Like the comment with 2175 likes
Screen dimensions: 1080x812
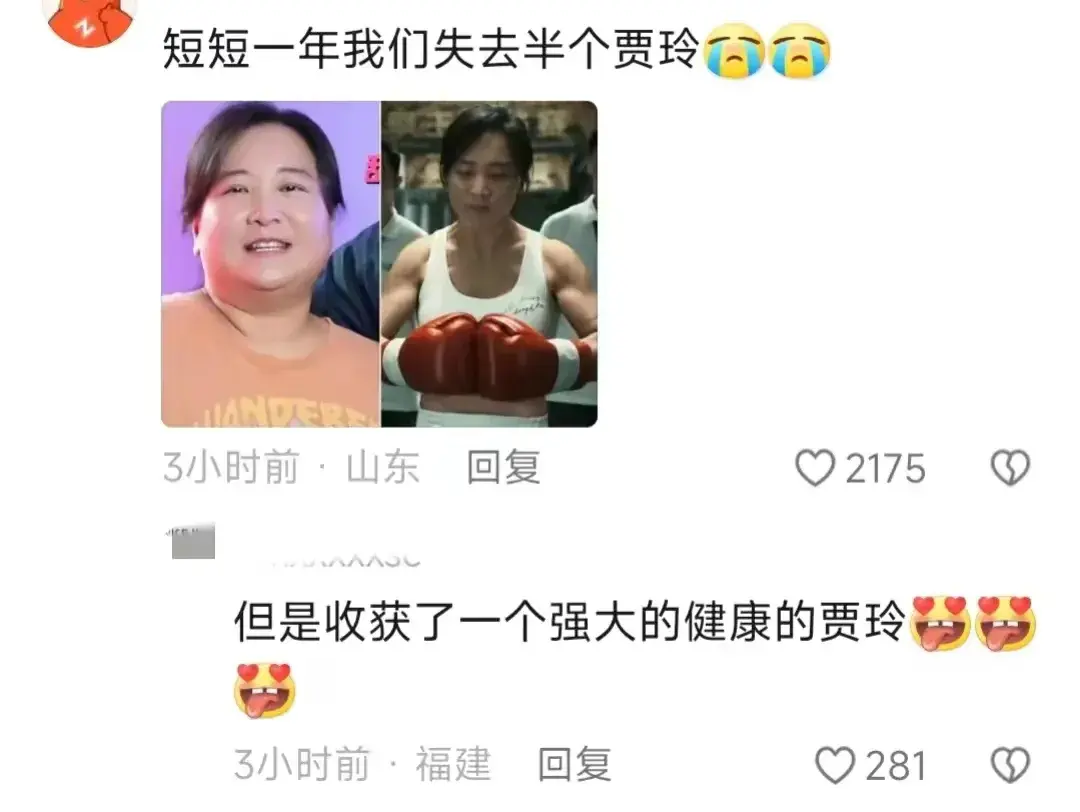pyautogui.click(x=815, y=468)
